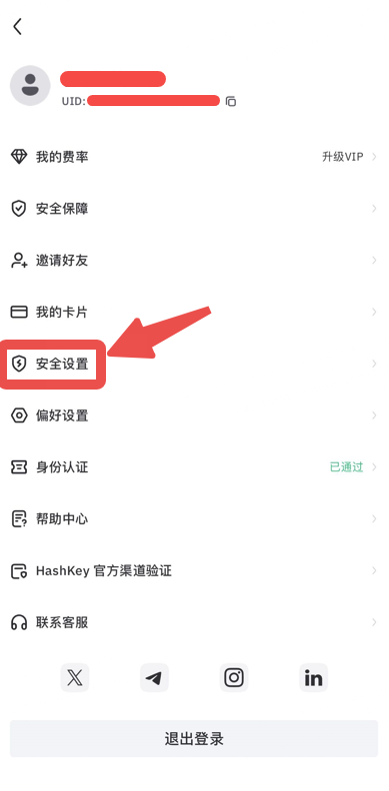389x791 pixels.
Task: Open the LinkedIn social icon
Action: 313,677
